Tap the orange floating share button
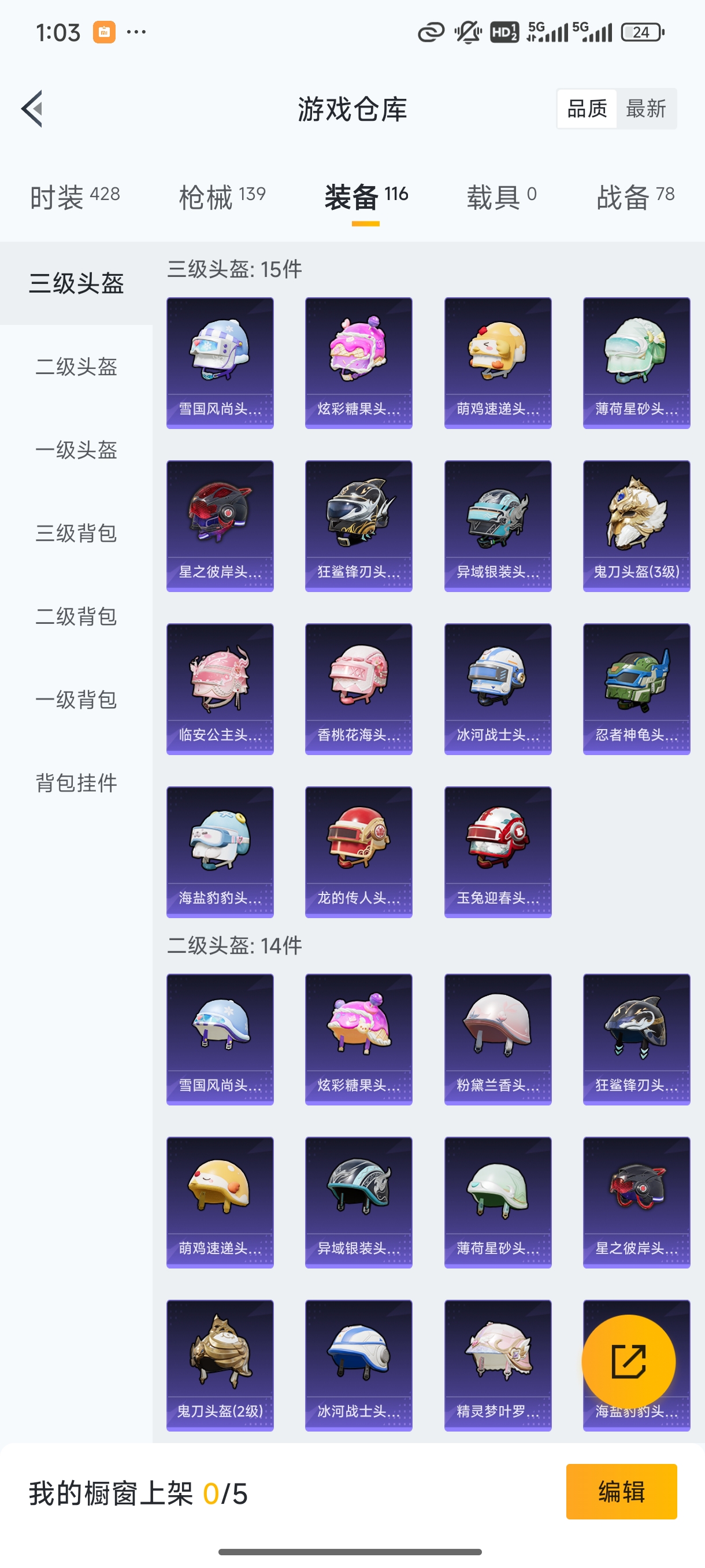Image resolution: width=705 pixels, height=1568 pixels. pyautogui.click(x=628, y=1362)
